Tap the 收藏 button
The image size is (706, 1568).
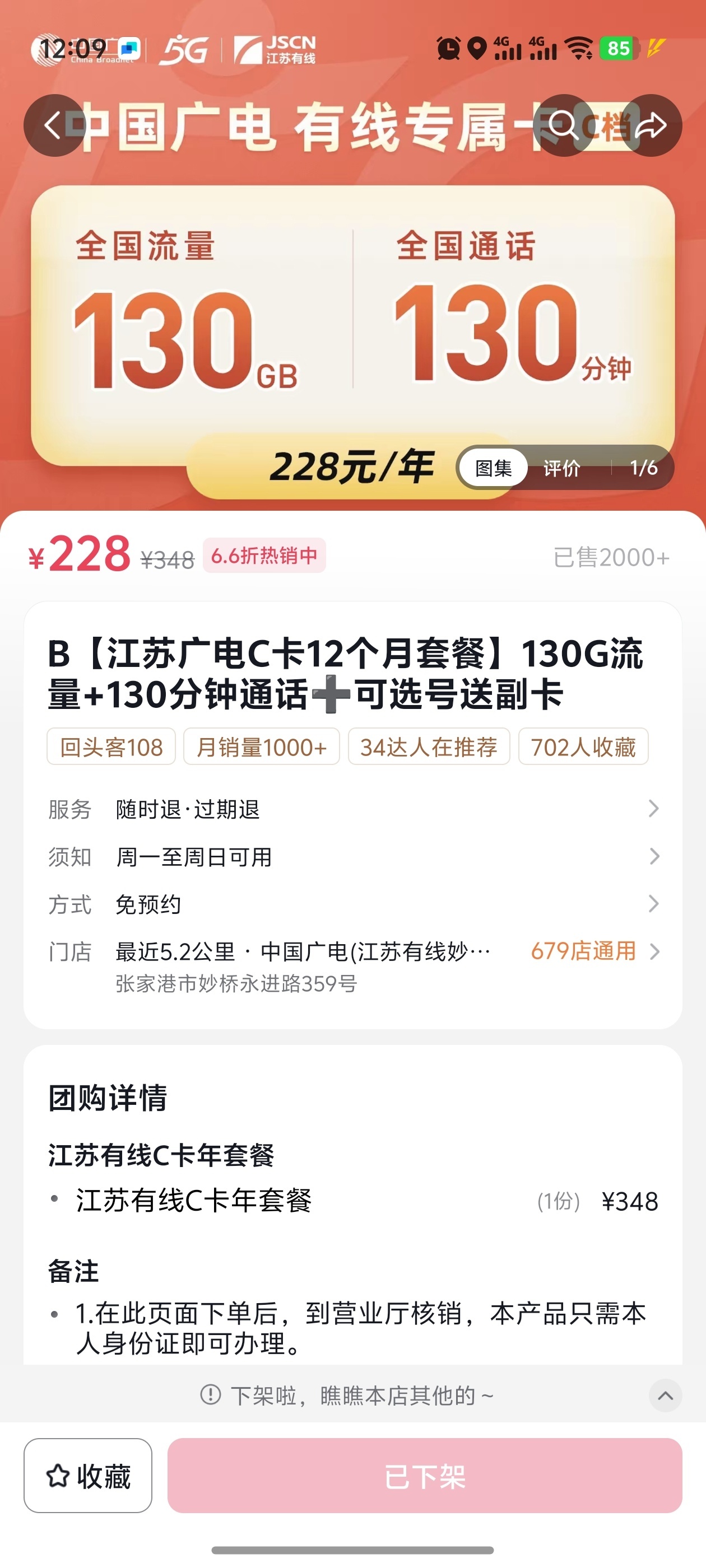click(x=88, y=1476)
